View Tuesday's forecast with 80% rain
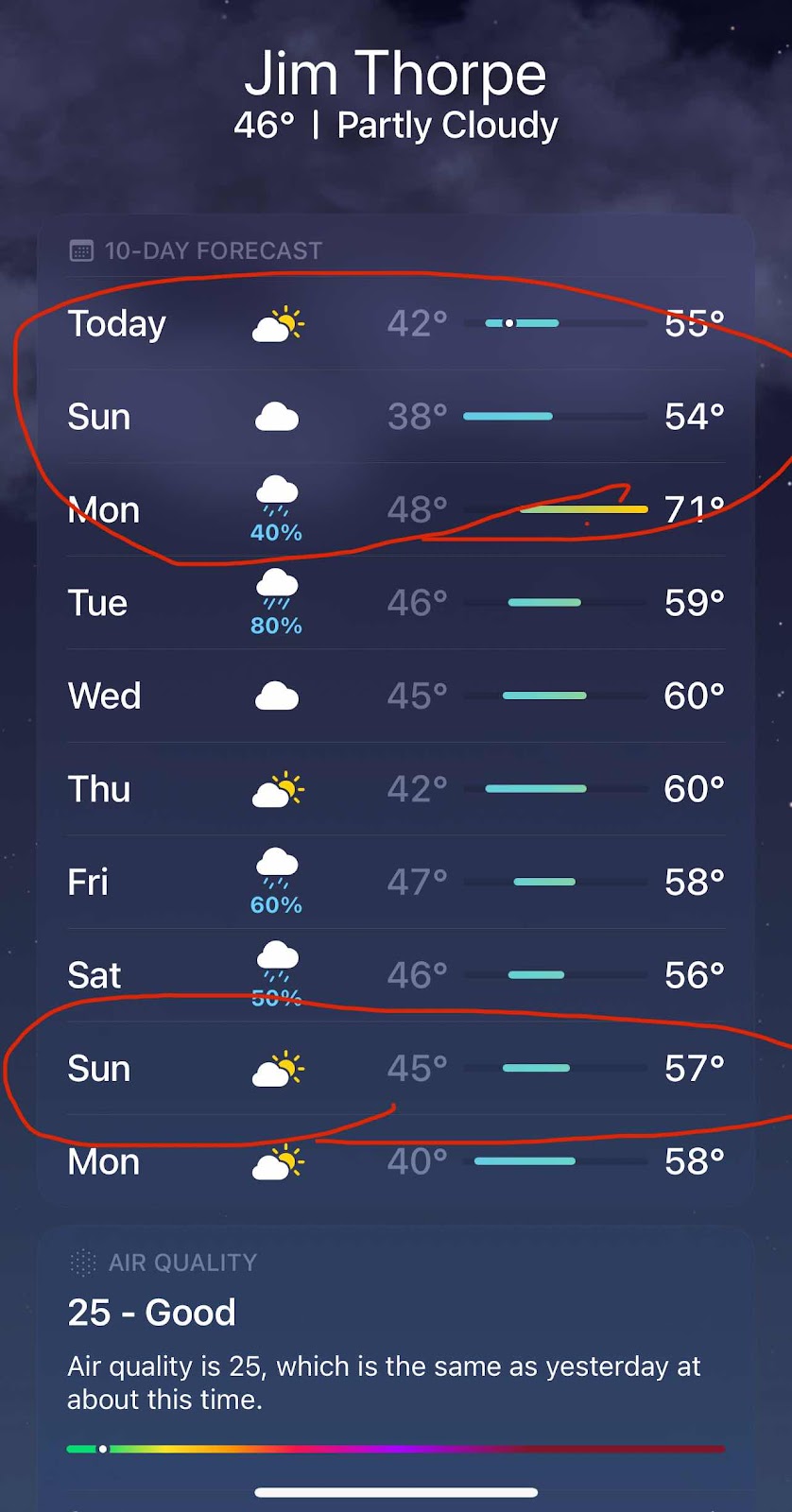 396,603
